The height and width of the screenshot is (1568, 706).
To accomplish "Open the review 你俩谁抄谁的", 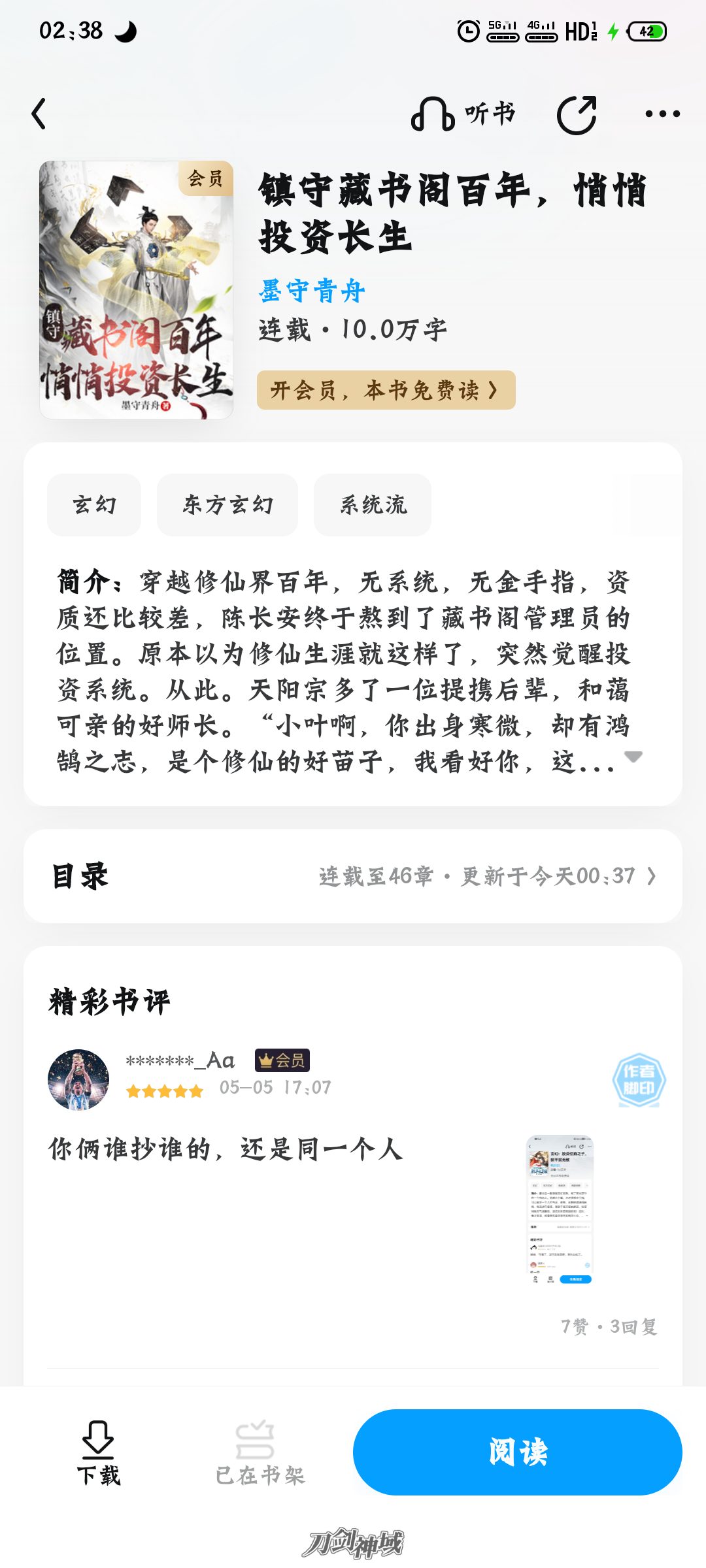I will pos(226,1149).
